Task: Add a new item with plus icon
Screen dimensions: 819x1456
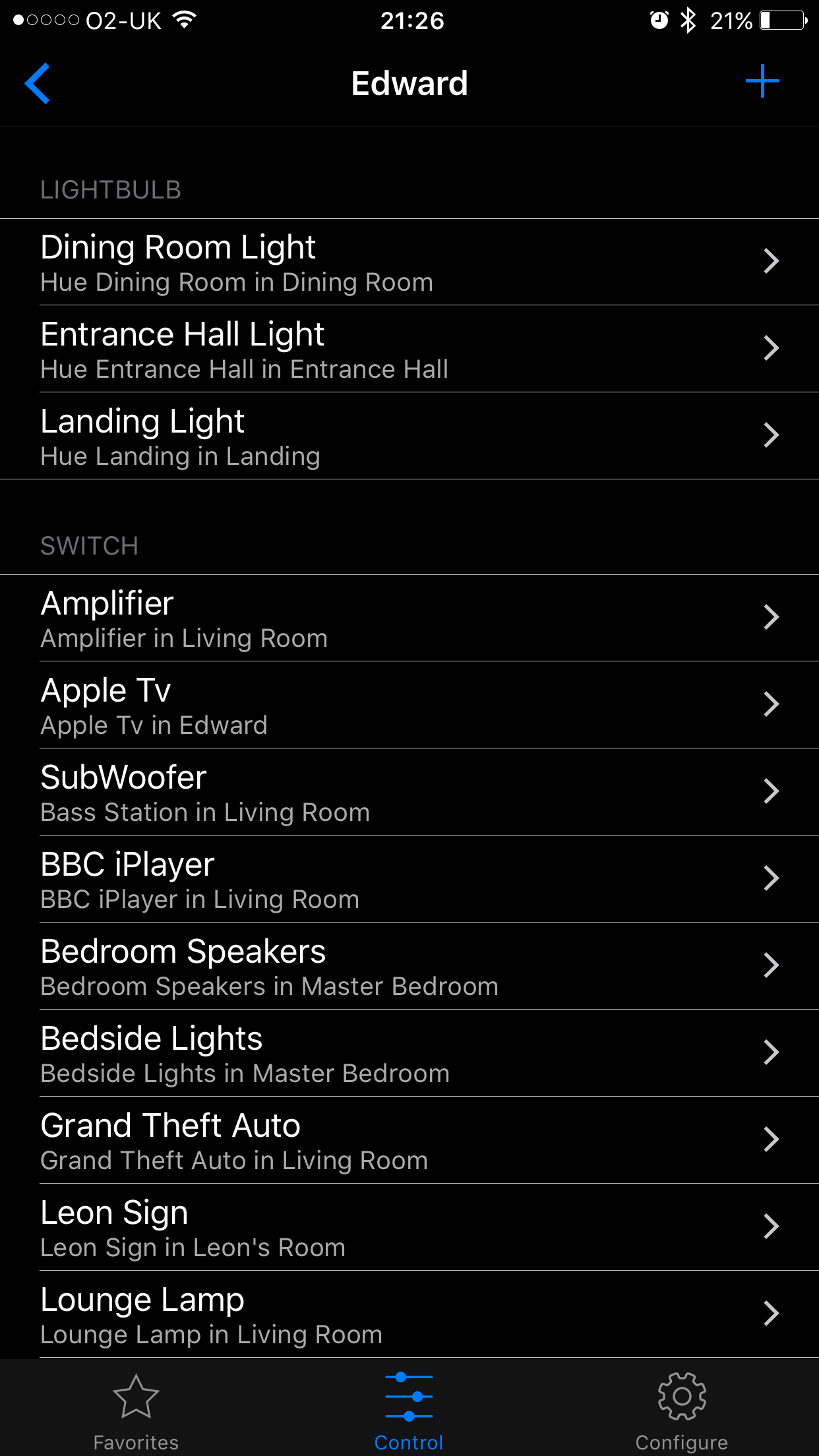Action: (x=762, y=82)
